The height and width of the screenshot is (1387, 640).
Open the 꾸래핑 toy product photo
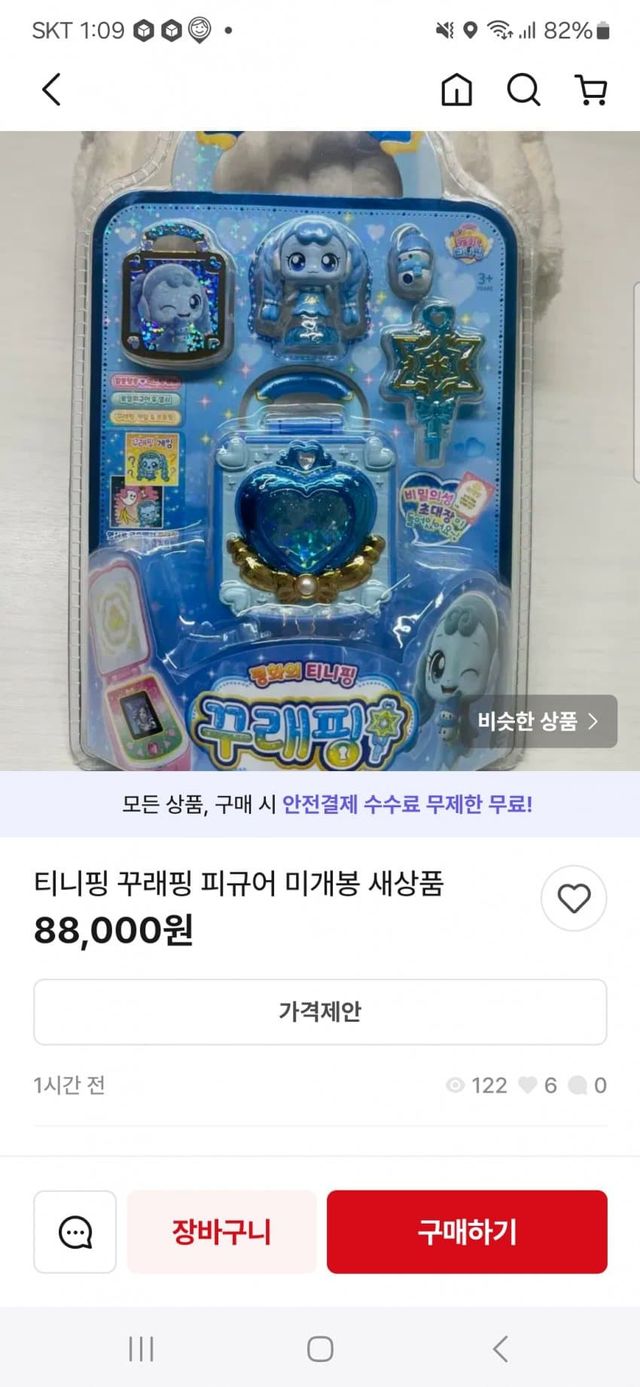tap(300, 450)
